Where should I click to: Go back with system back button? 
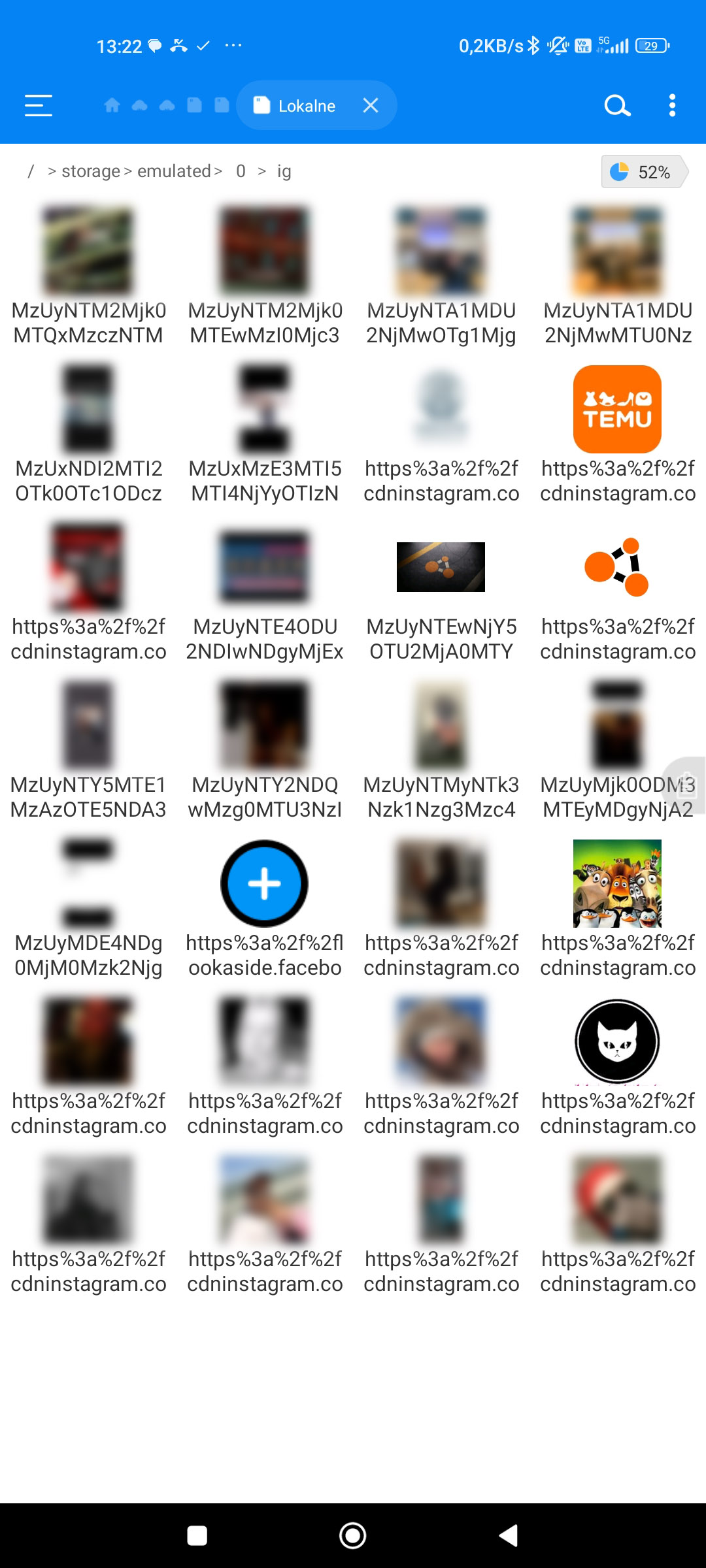[509, 1535]
